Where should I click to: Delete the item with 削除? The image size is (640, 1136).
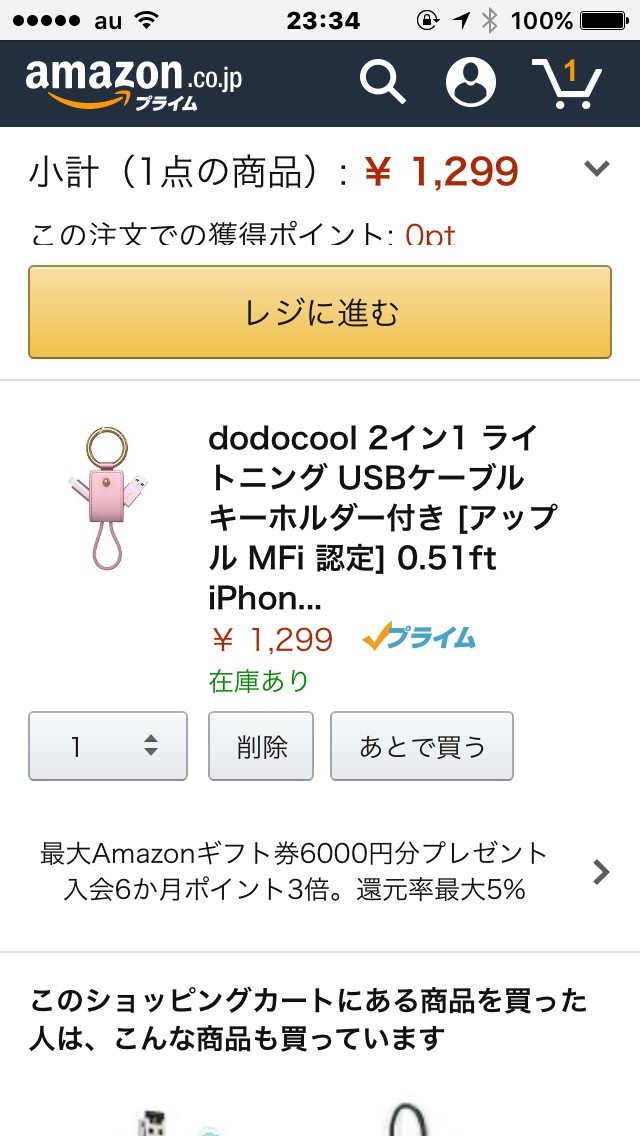(261, 746)
